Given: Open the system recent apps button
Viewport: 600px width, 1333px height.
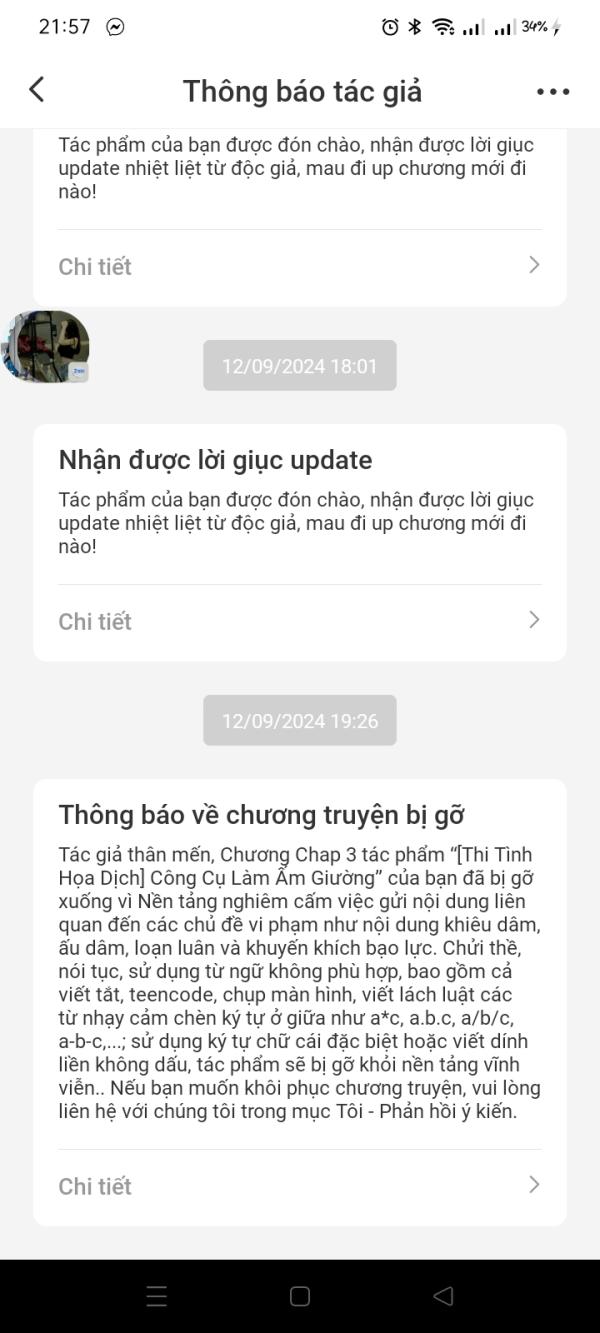Looking at the screenshot, I should coord(157,1296).
